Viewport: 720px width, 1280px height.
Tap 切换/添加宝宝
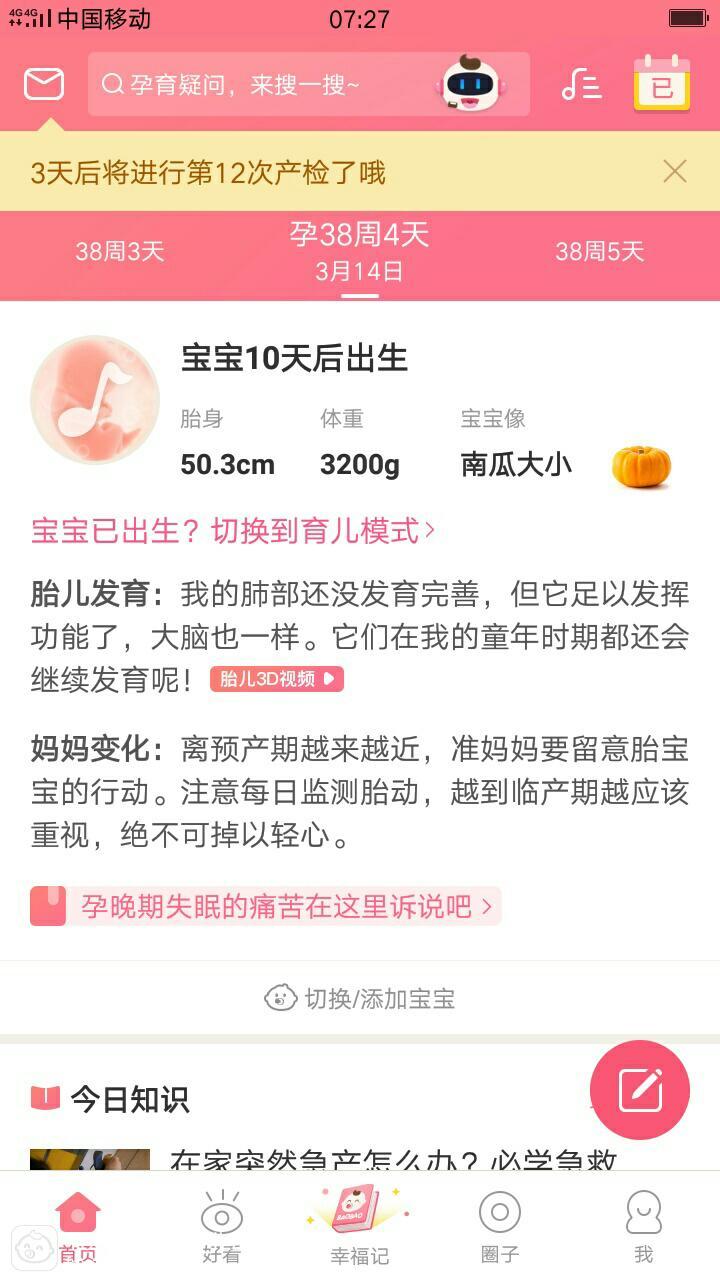(360, 998)
